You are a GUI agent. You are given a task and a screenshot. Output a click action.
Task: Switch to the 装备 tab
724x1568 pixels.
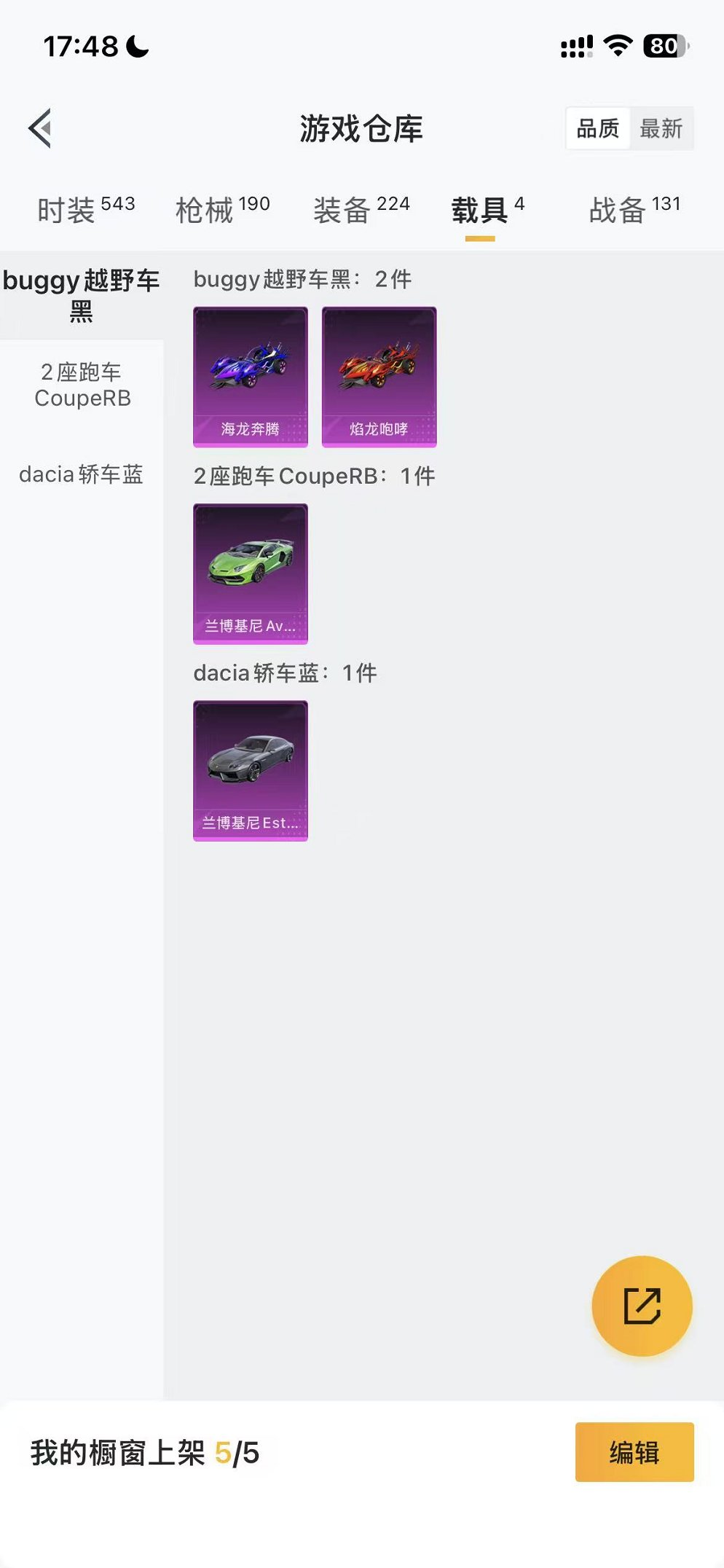coord(361,210)
